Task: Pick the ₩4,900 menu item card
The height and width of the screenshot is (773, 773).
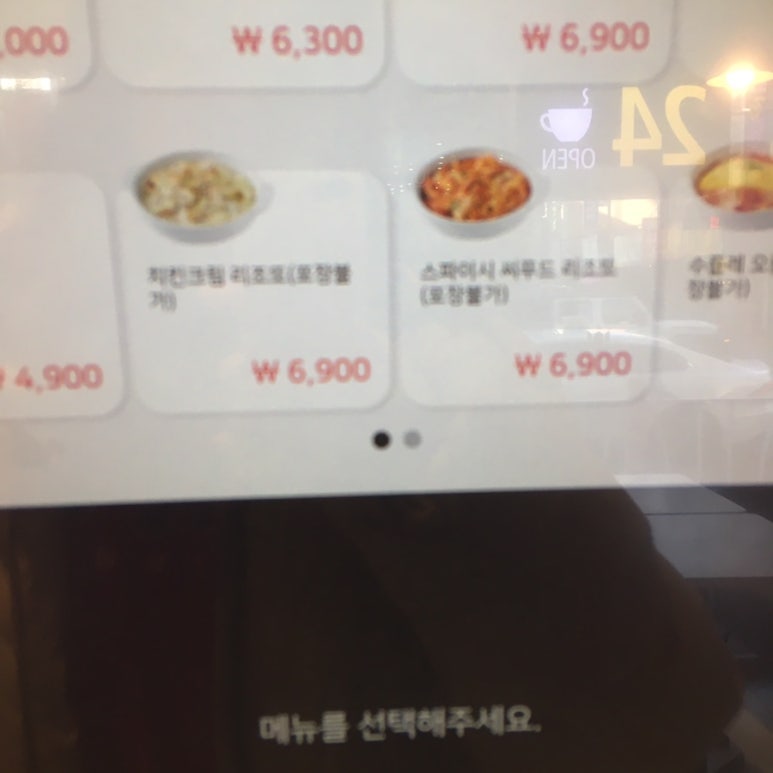Action: click(x=55, y=300)
